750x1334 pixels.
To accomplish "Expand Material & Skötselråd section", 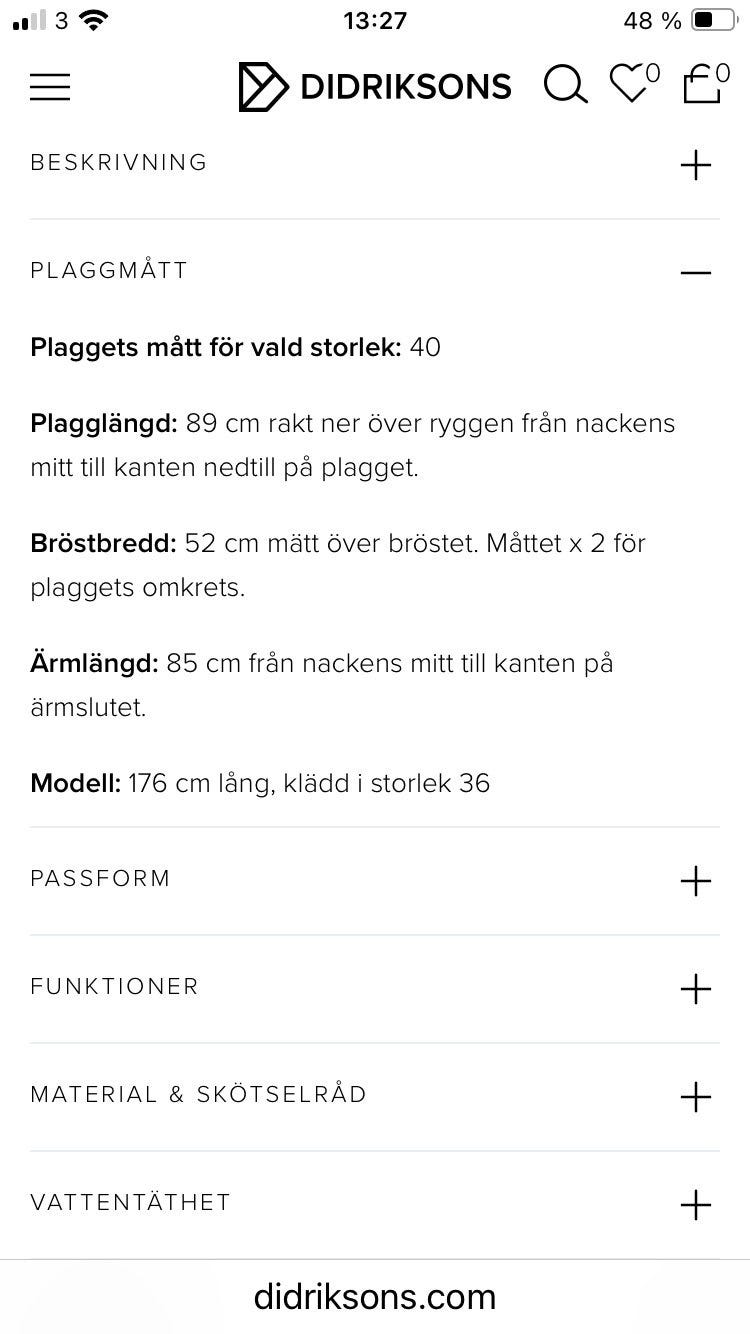I will (375, 1096).
